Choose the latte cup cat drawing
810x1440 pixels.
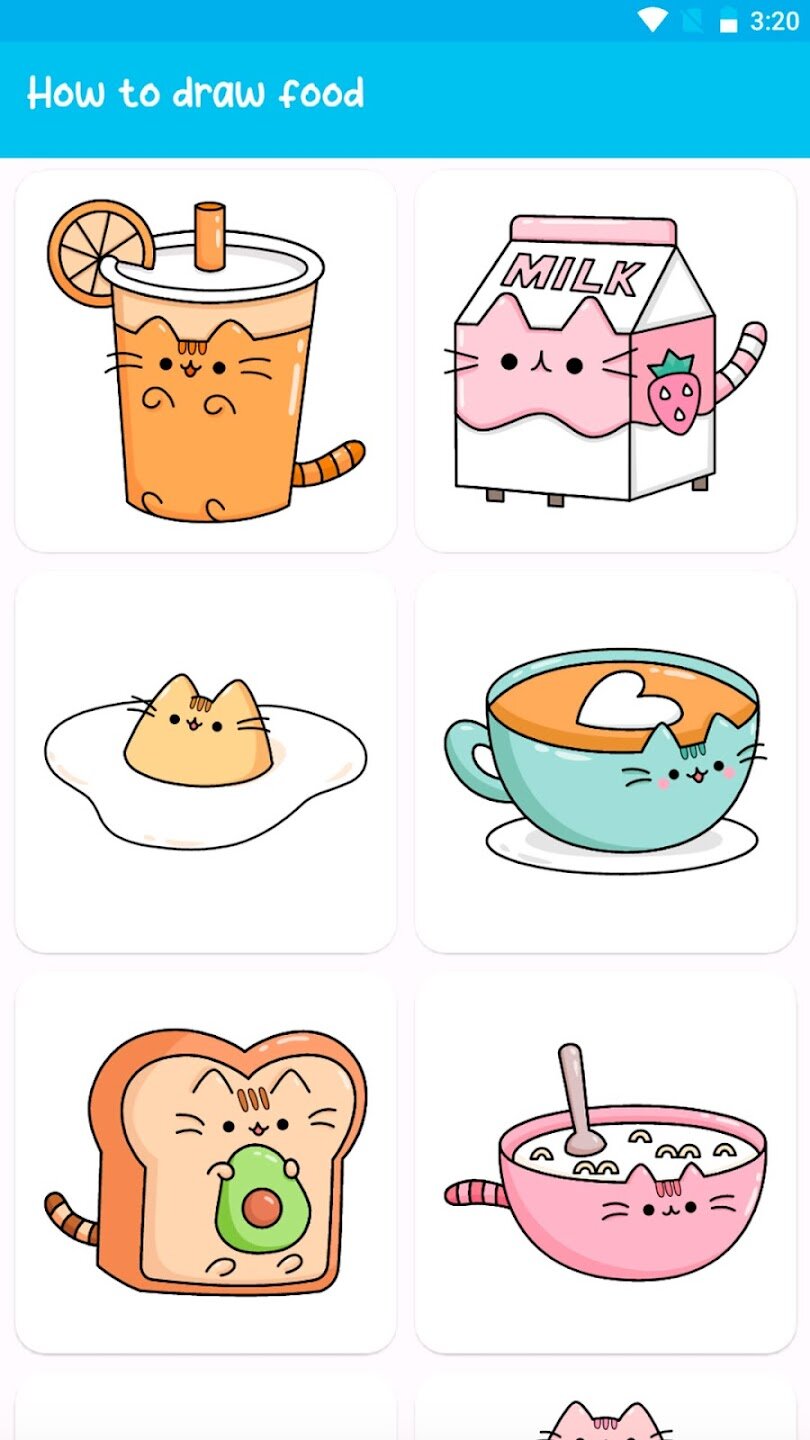(x=605, y=762)
